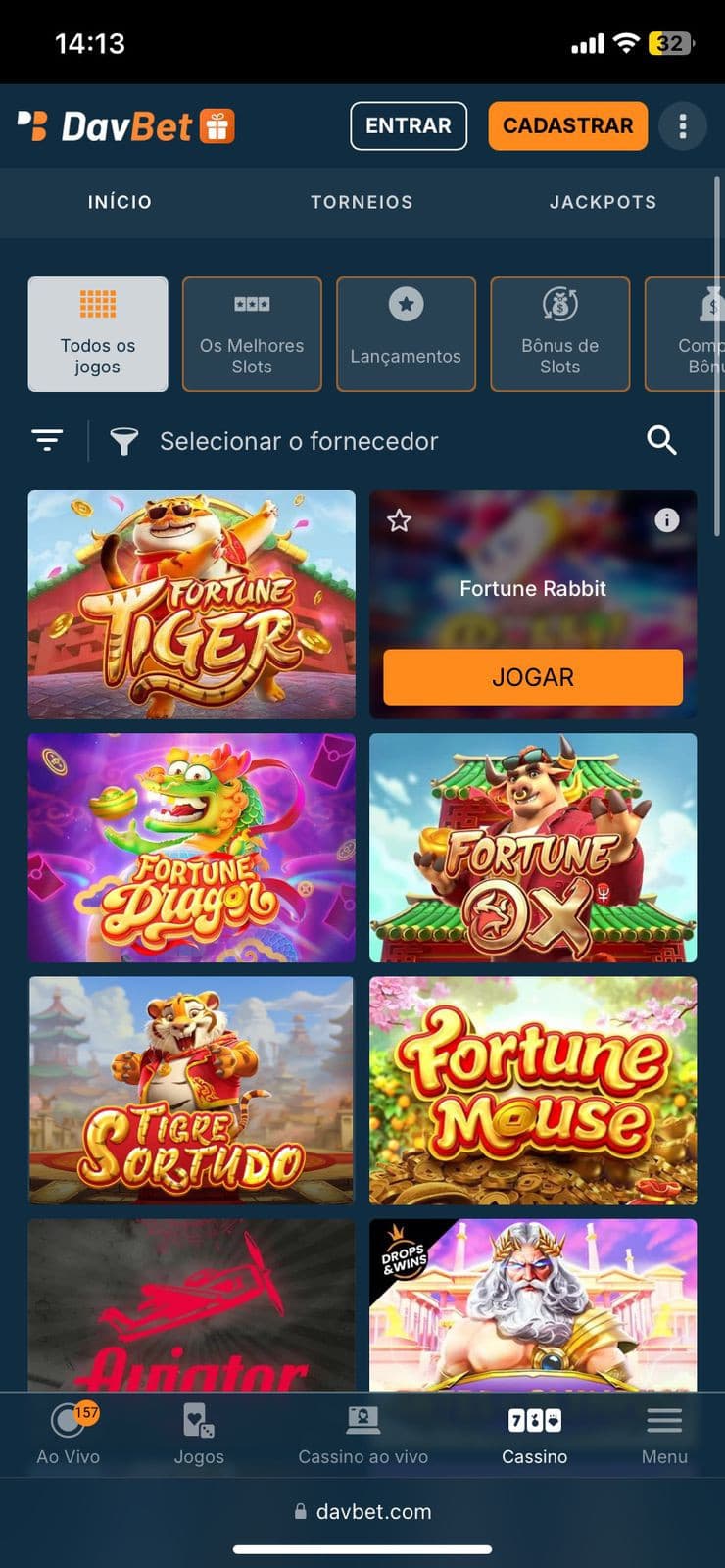This screenshot has width=725, height=1568.
Task: Switch to the TORNEIOS tab
Action: pyautogui.click(x=362, y=202)
